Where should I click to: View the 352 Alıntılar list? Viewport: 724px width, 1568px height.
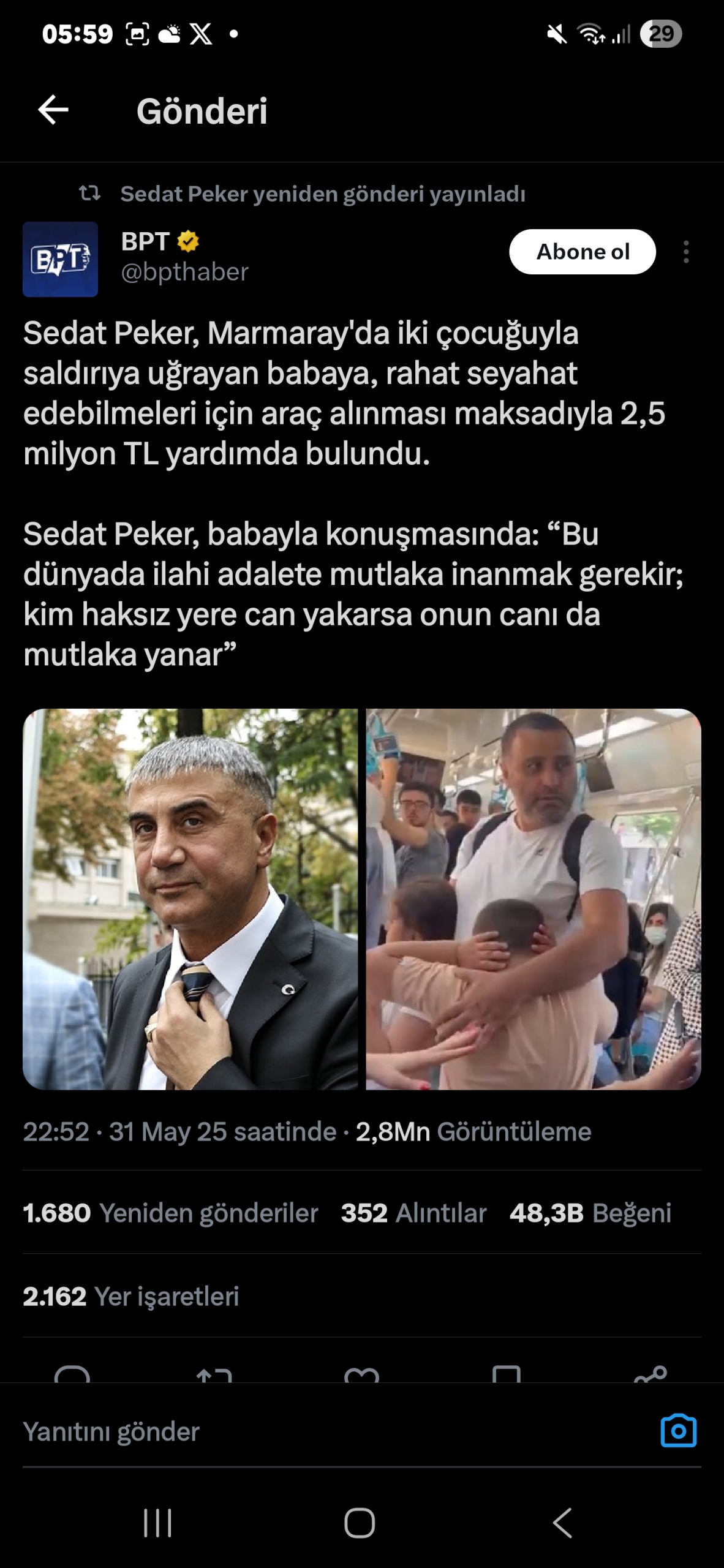point(413,1213)
